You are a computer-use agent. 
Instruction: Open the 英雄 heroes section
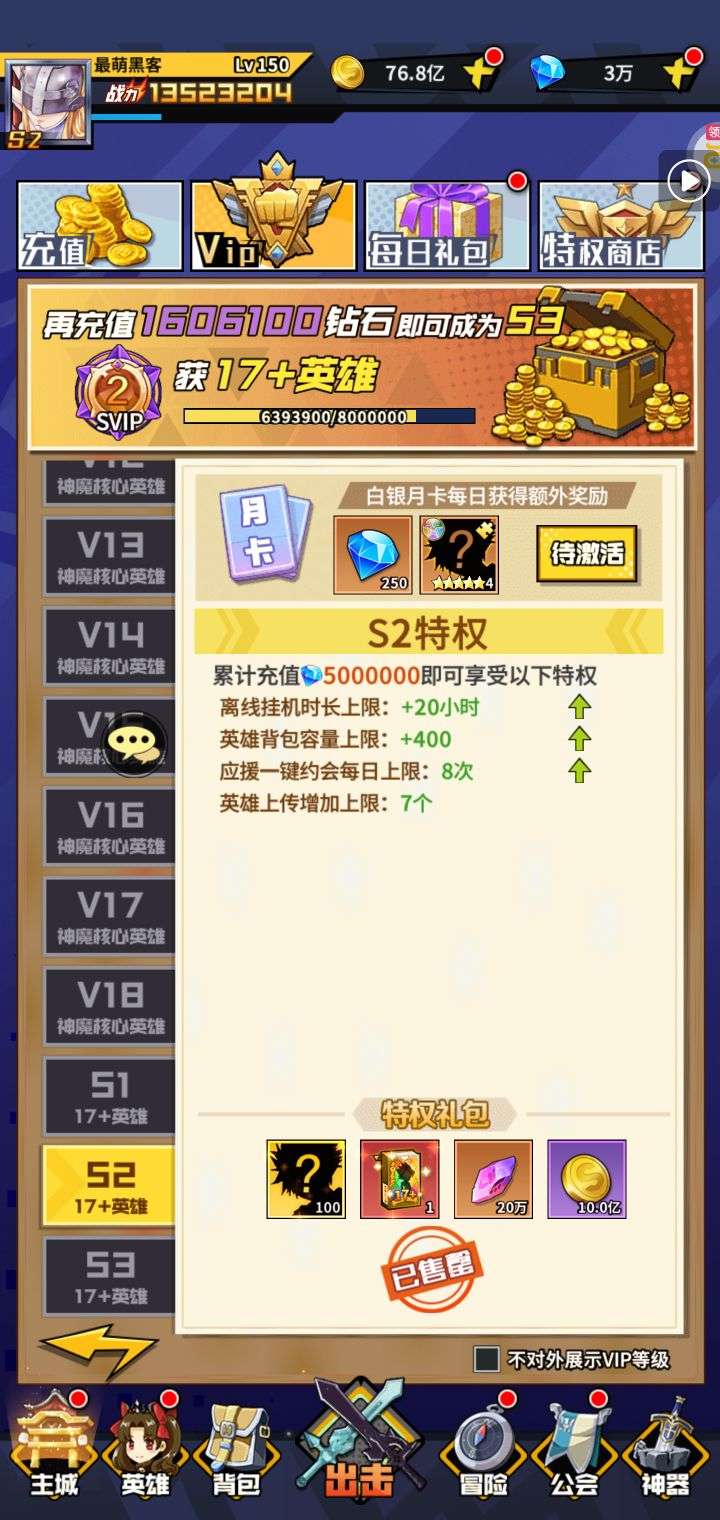[145, 1450]
